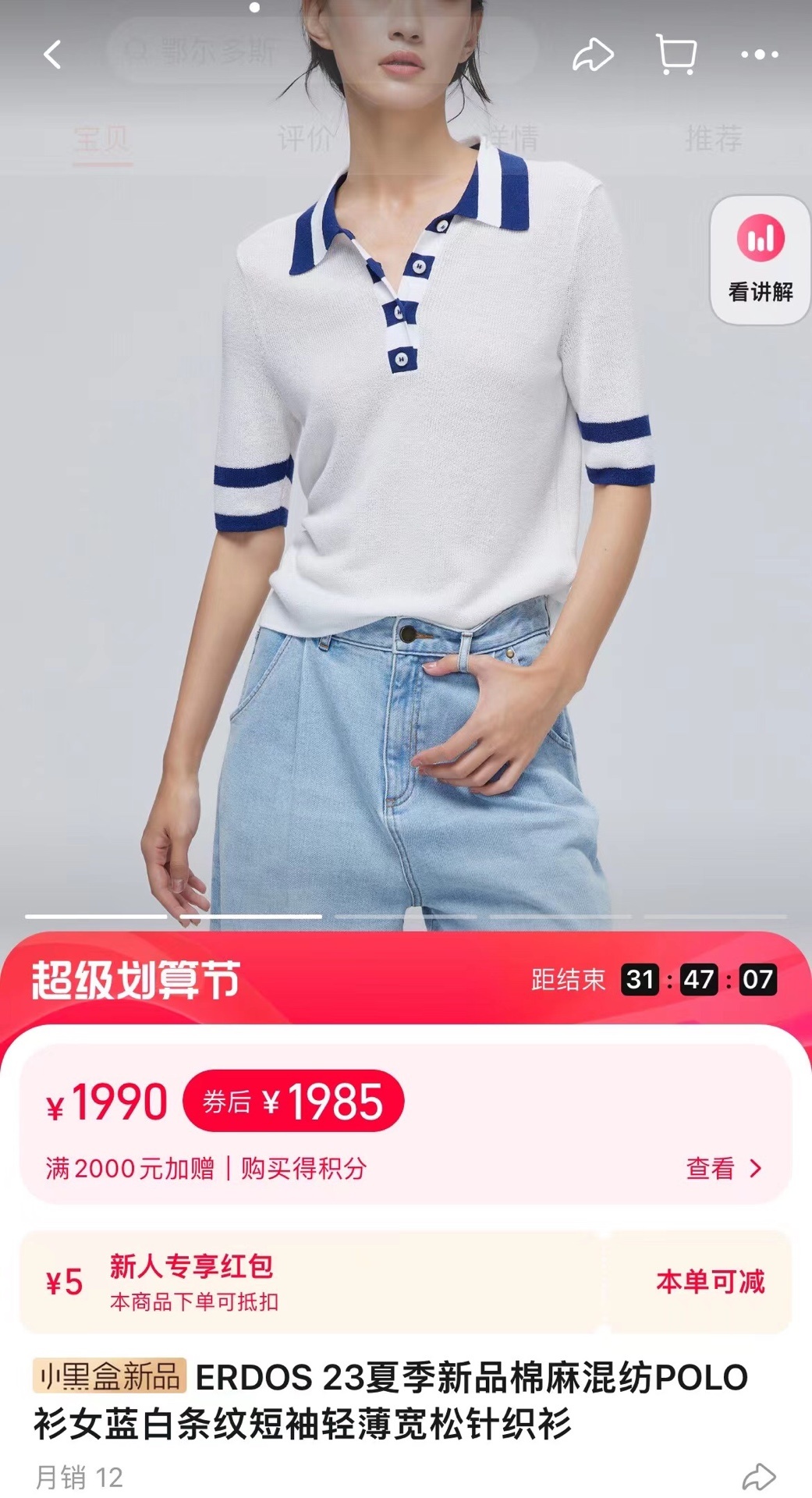This screenshot has width=812, height=1498.
Task: Switch to the 评价 tab
Action: tap(305, 139)
